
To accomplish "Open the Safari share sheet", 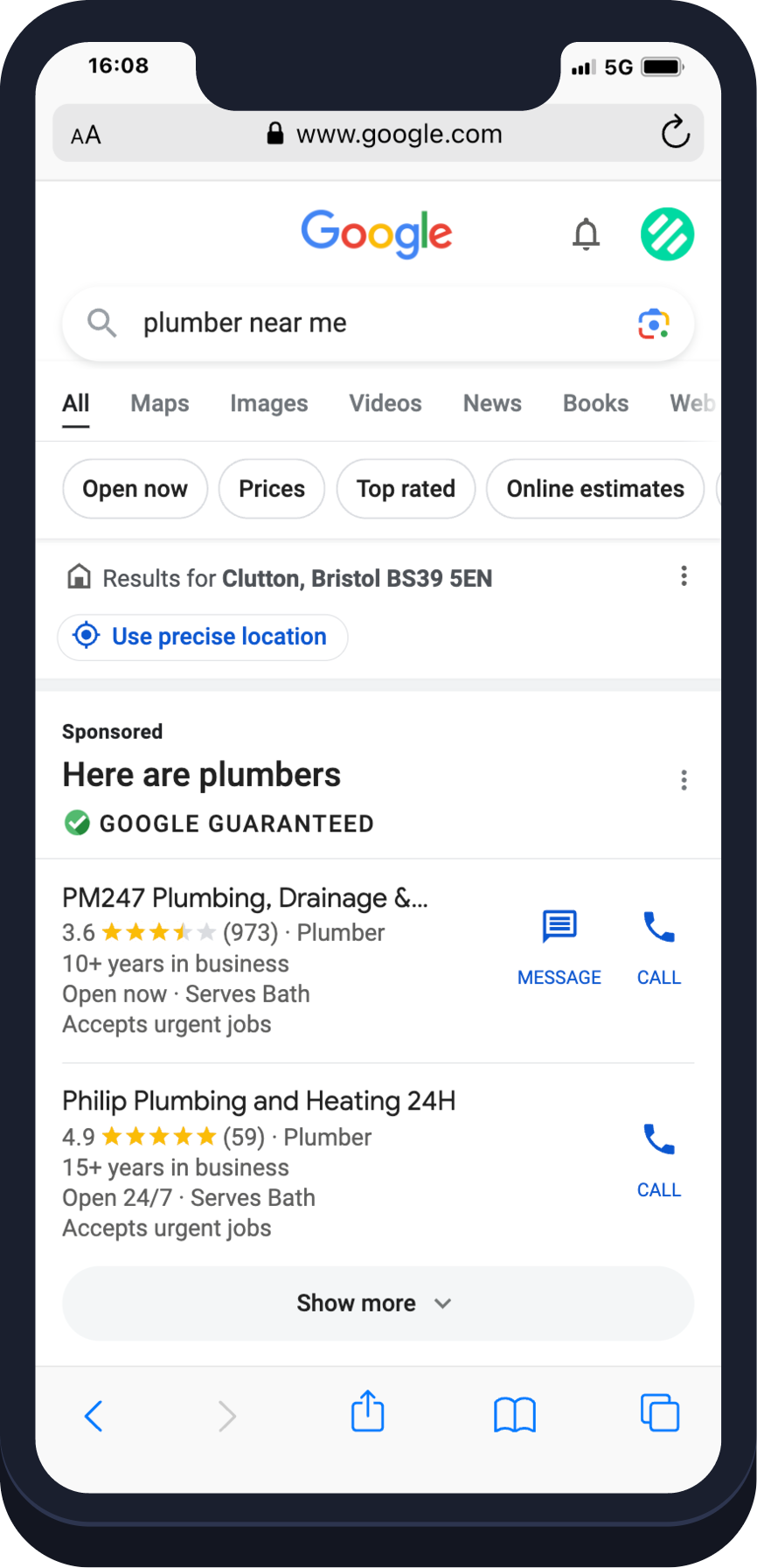I will [367, 1411].
